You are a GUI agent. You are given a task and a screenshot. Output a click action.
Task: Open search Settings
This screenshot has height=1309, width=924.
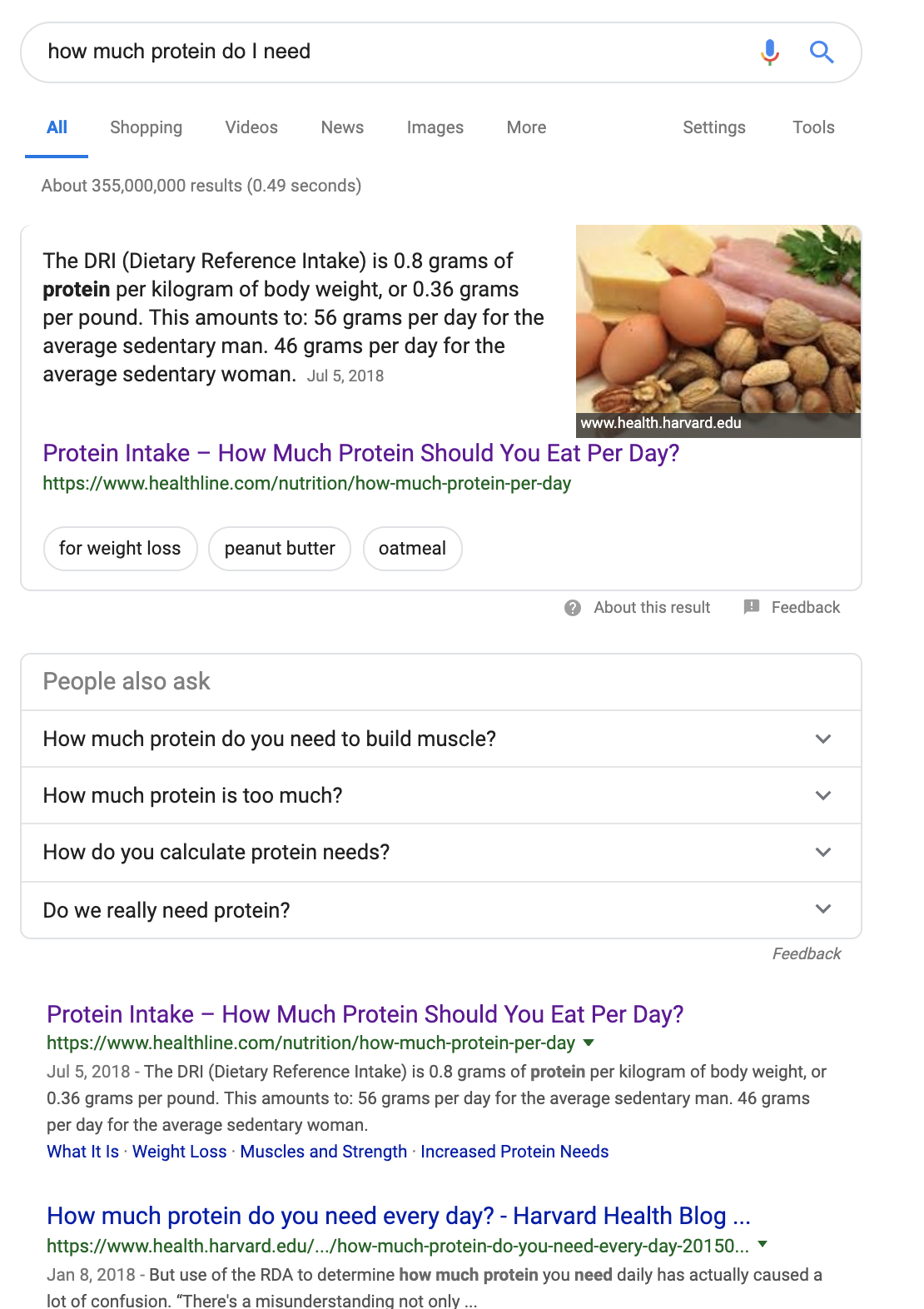point(713,127)
